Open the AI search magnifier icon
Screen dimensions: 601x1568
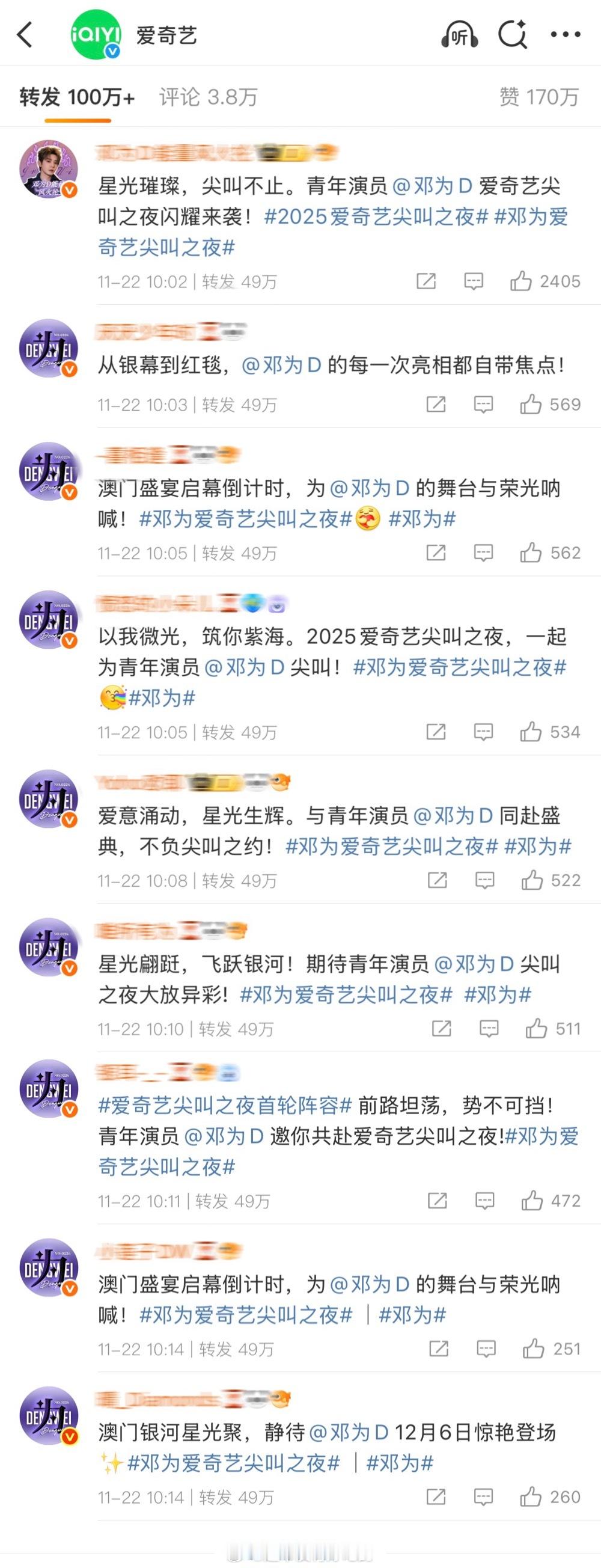[514, 35]
